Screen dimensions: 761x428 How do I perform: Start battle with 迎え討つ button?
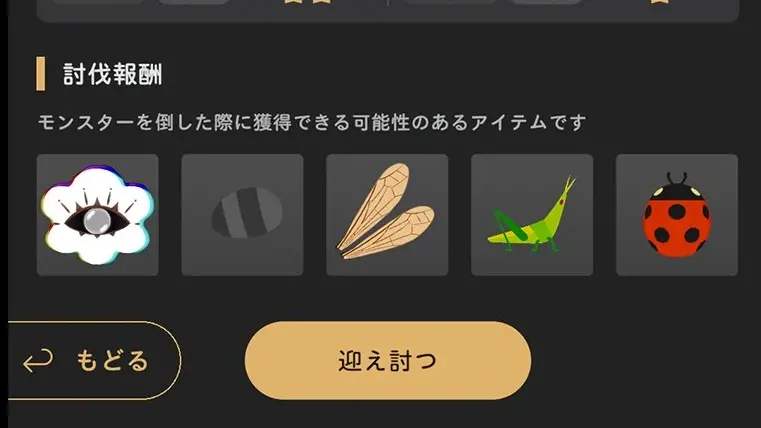pos(387,361)
